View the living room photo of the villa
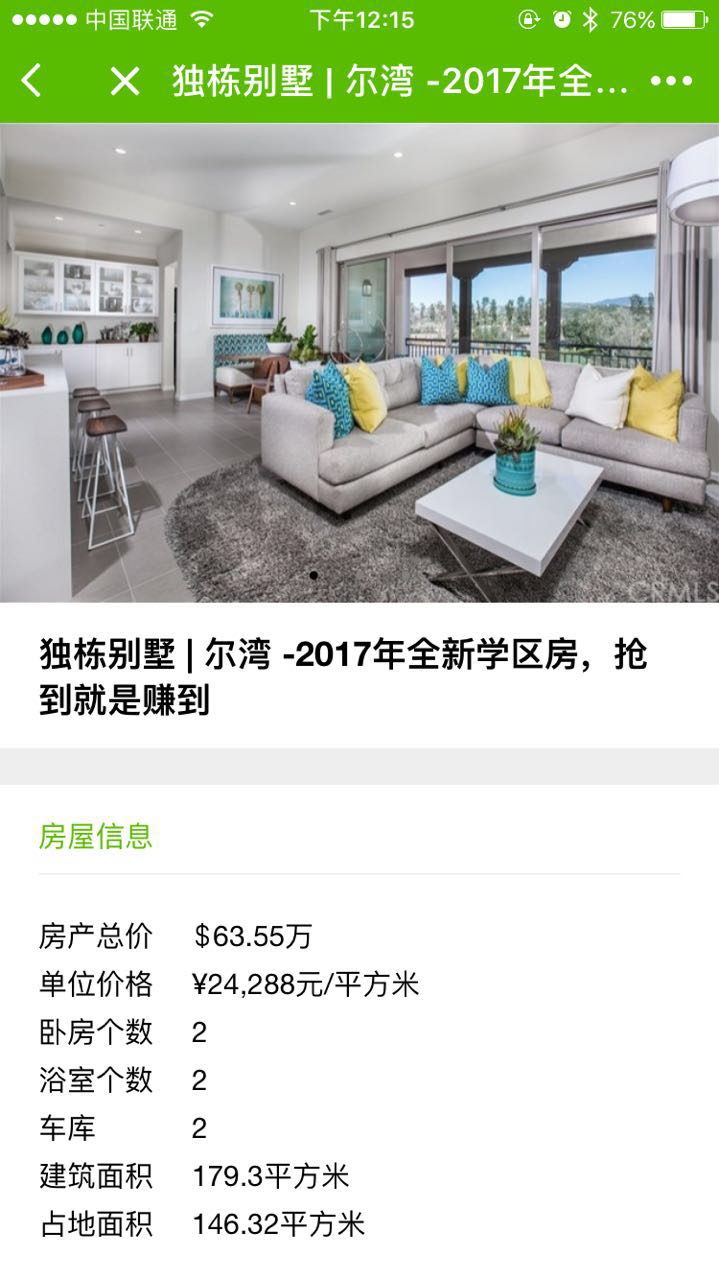Image resolution: width=719 pixels, height=1280 pixels. [x=359, y=362]
